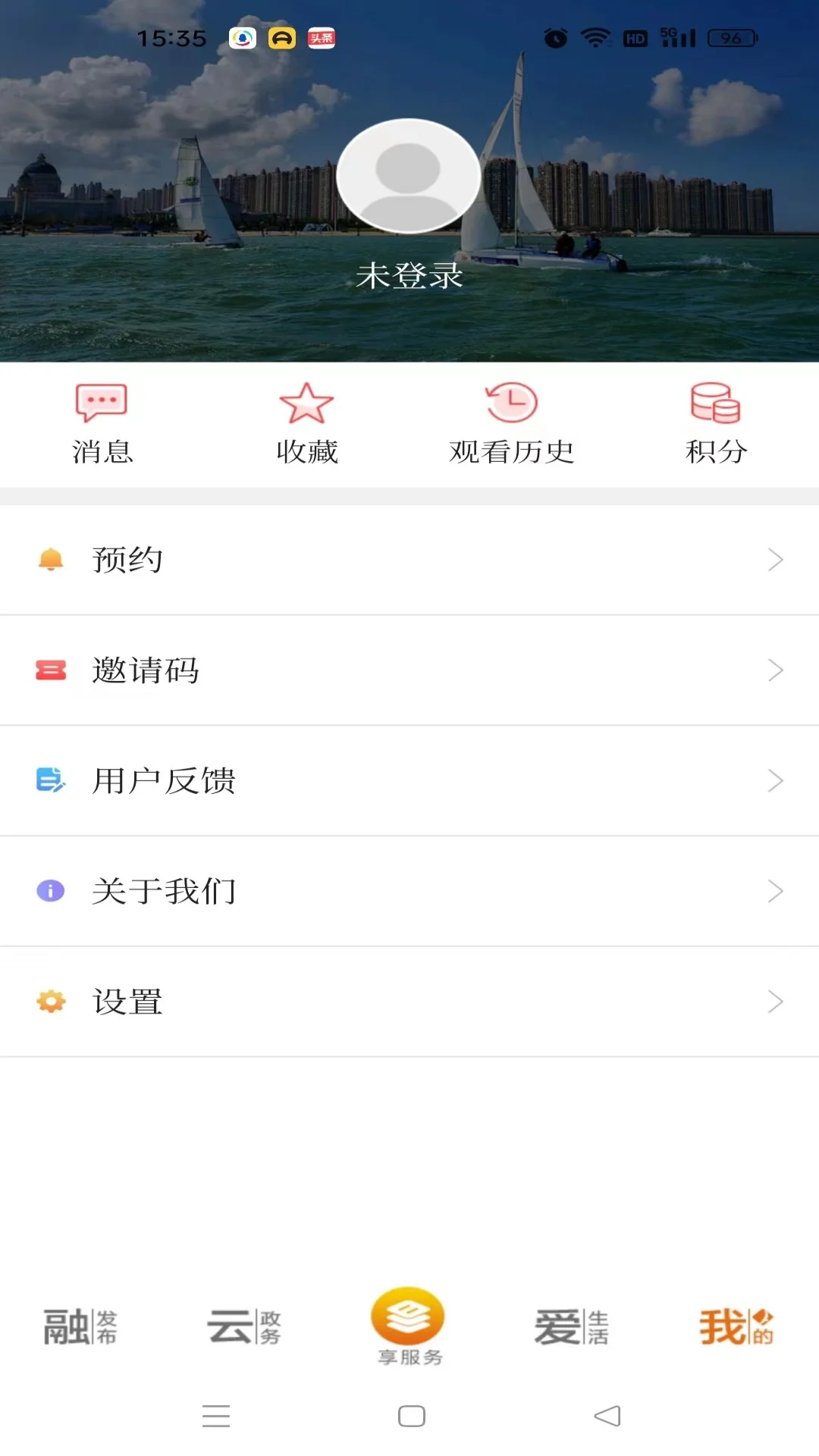The image size is (819, 1456).
Task: Click the 预约 bell icon
Action: tap(49, 559)
